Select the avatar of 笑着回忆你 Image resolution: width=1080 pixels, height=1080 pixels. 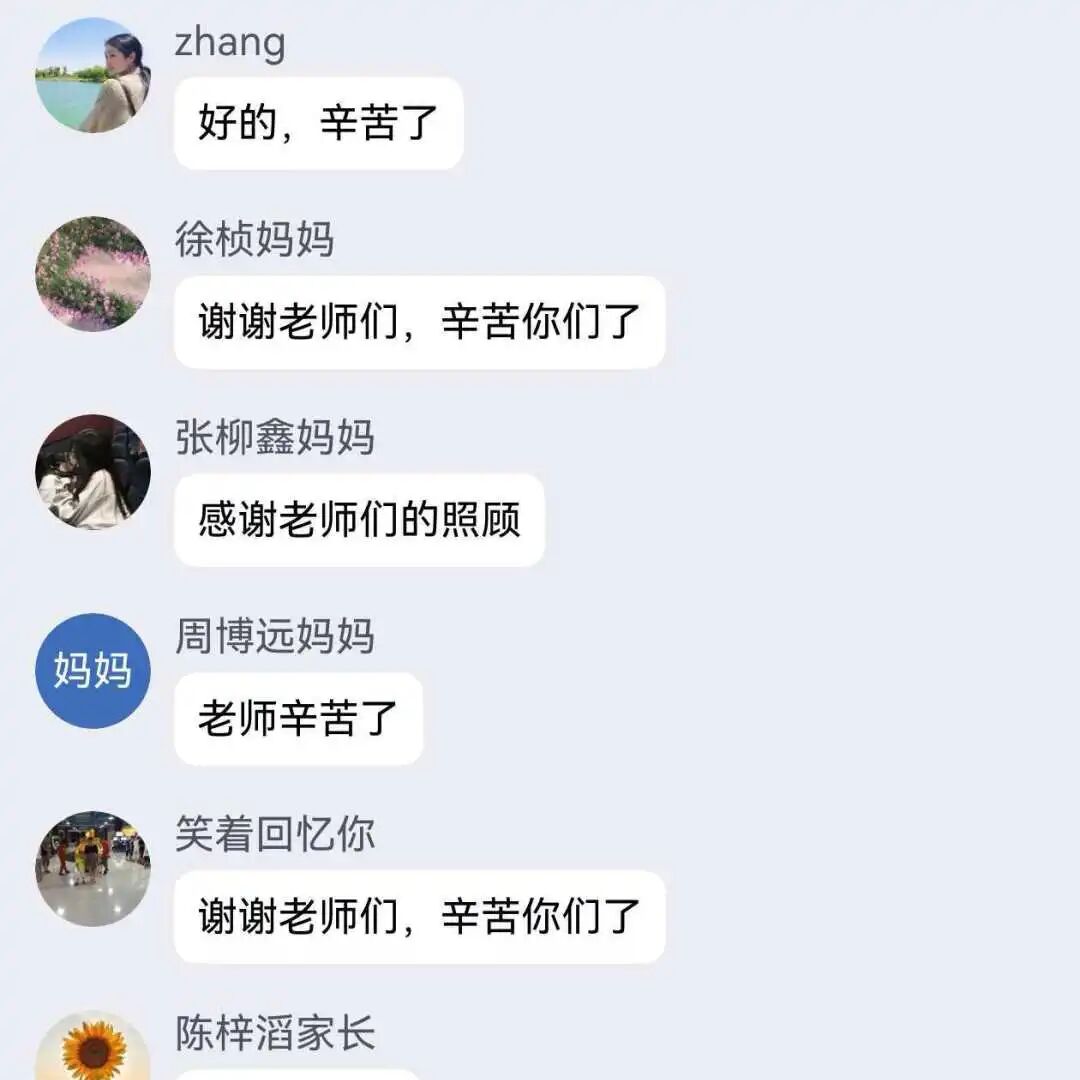[93, 868]
